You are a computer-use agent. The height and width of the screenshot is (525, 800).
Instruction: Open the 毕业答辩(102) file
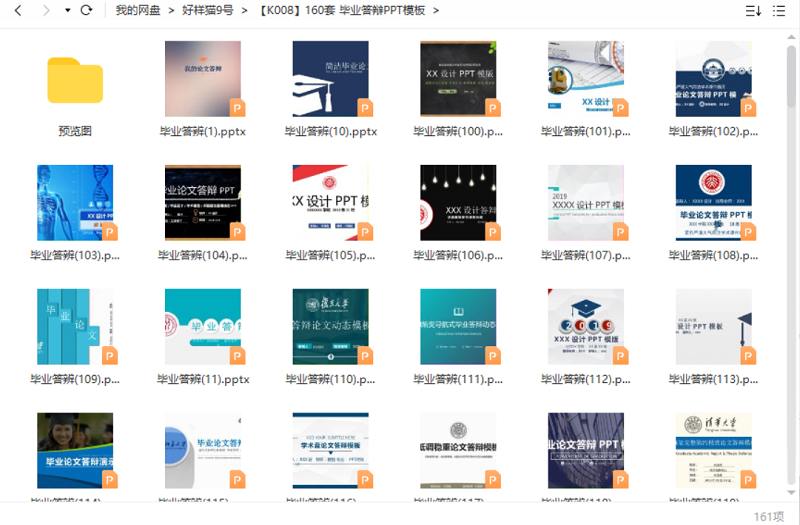coord(713,80)
